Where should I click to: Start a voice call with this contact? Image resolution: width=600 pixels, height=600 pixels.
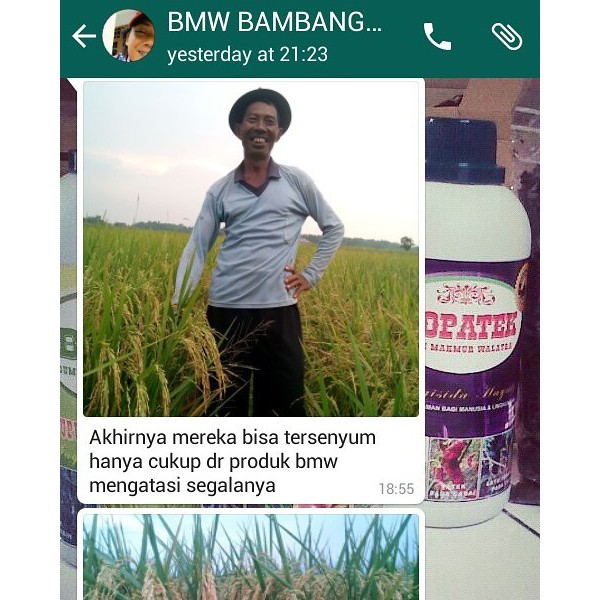coord(437,36)
